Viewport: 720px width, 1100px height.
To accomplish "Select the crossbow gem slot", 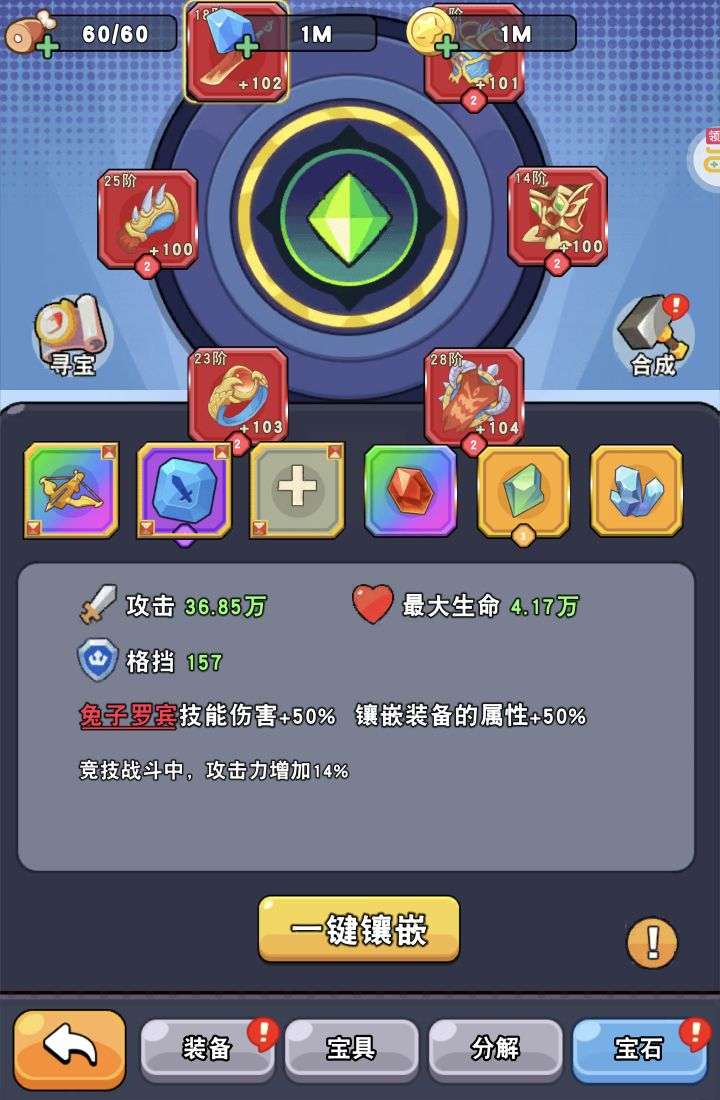I will coord(71,490).
